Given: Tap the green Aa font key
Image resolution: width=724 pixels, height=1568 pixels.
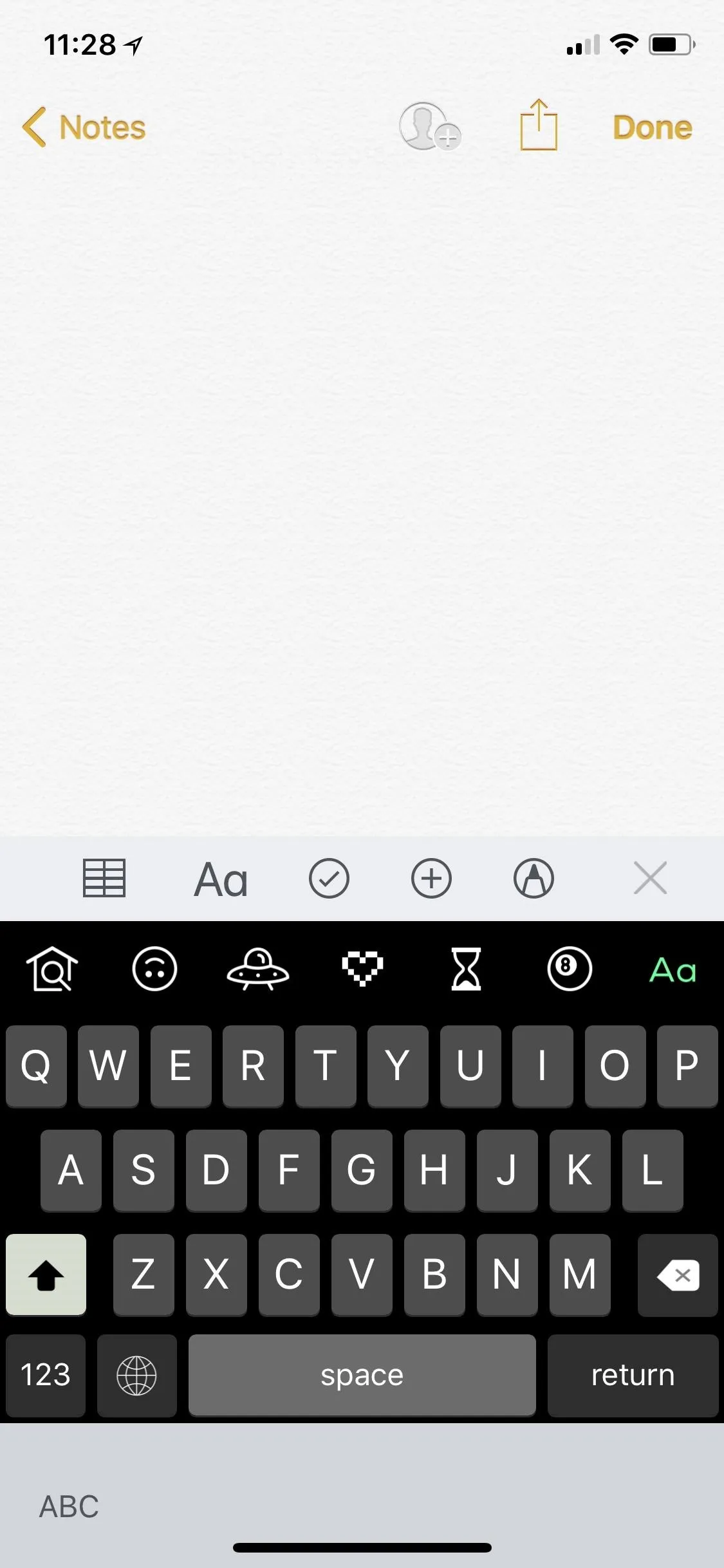Looking at the screenshot, I should tap(673, 970).
